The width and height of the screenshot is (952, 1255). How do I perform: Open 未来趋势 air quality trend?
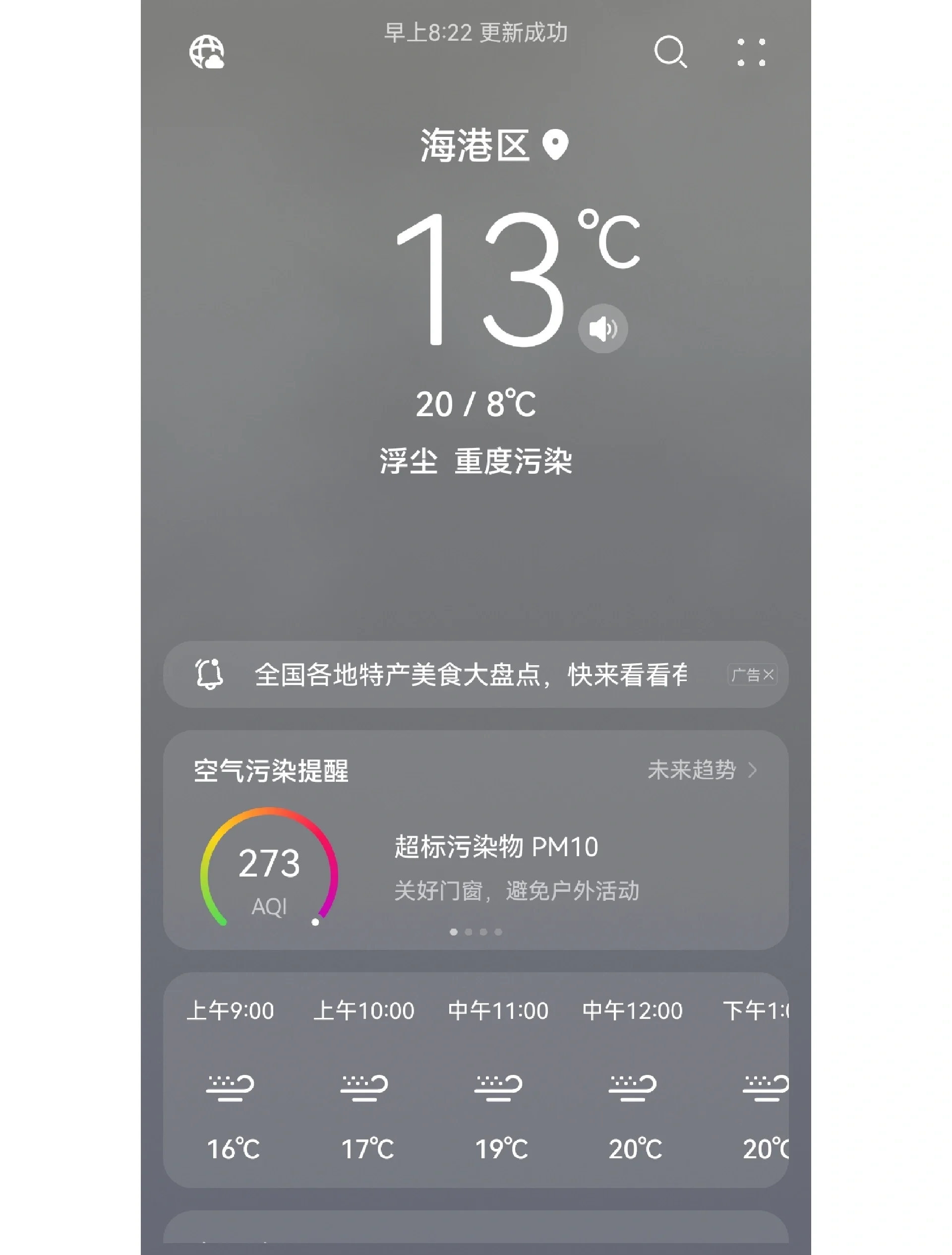tap(702, 770)
